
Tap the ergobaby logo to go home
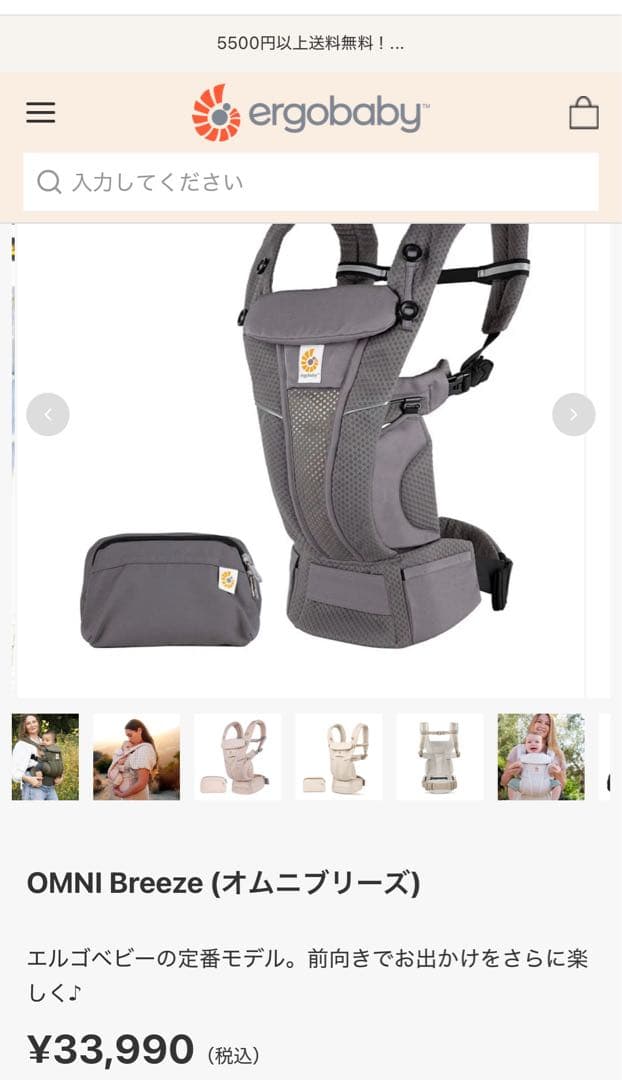tap(311, 113)
